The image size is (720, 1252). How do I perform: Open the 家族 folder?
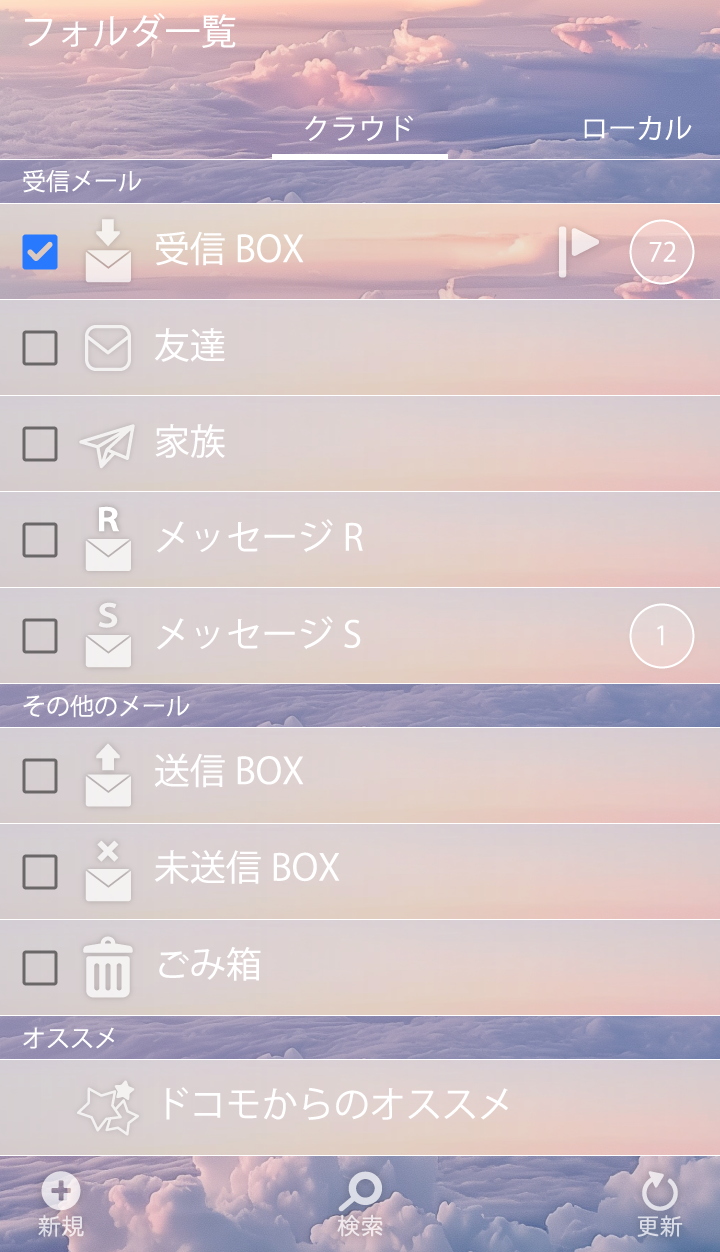[190, 442]
